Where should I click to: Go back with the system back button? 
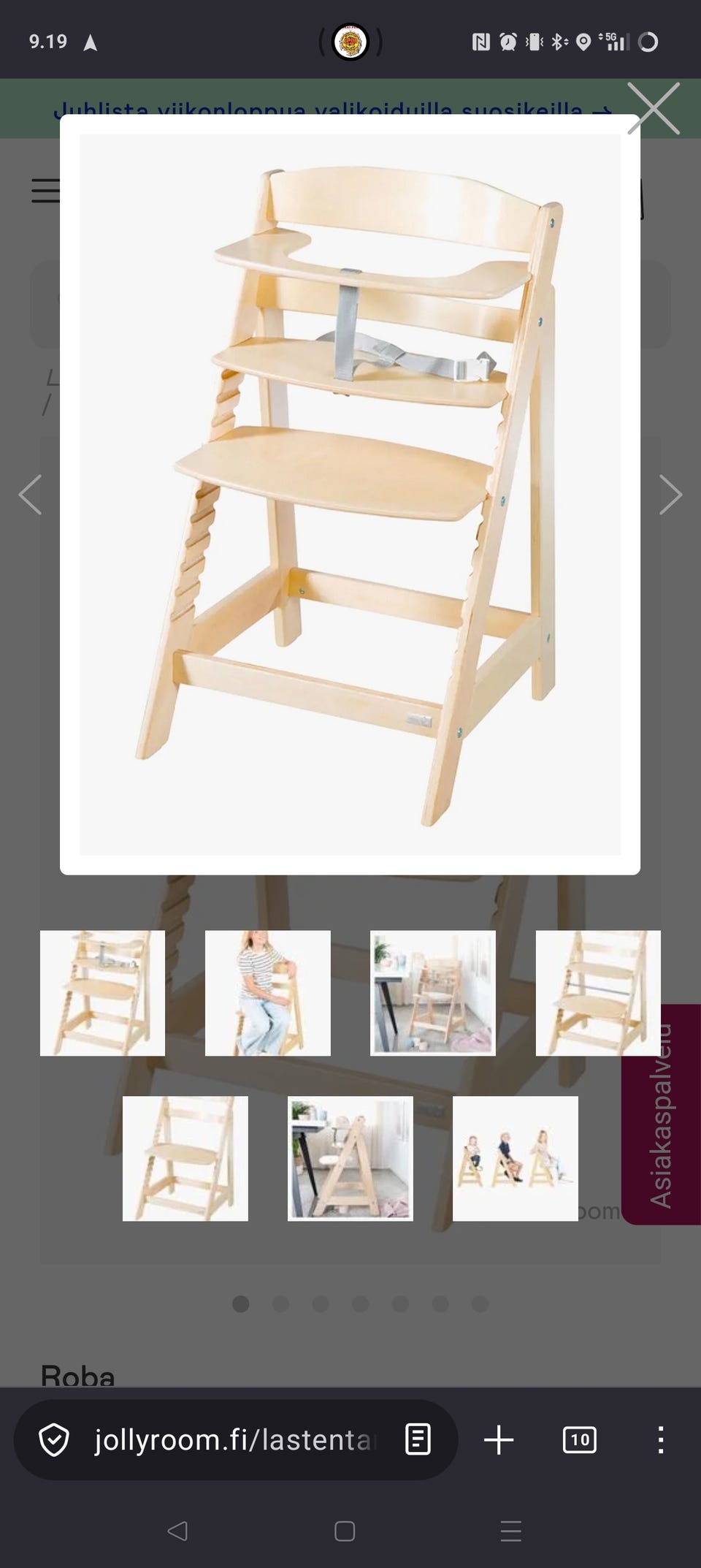177,1531
